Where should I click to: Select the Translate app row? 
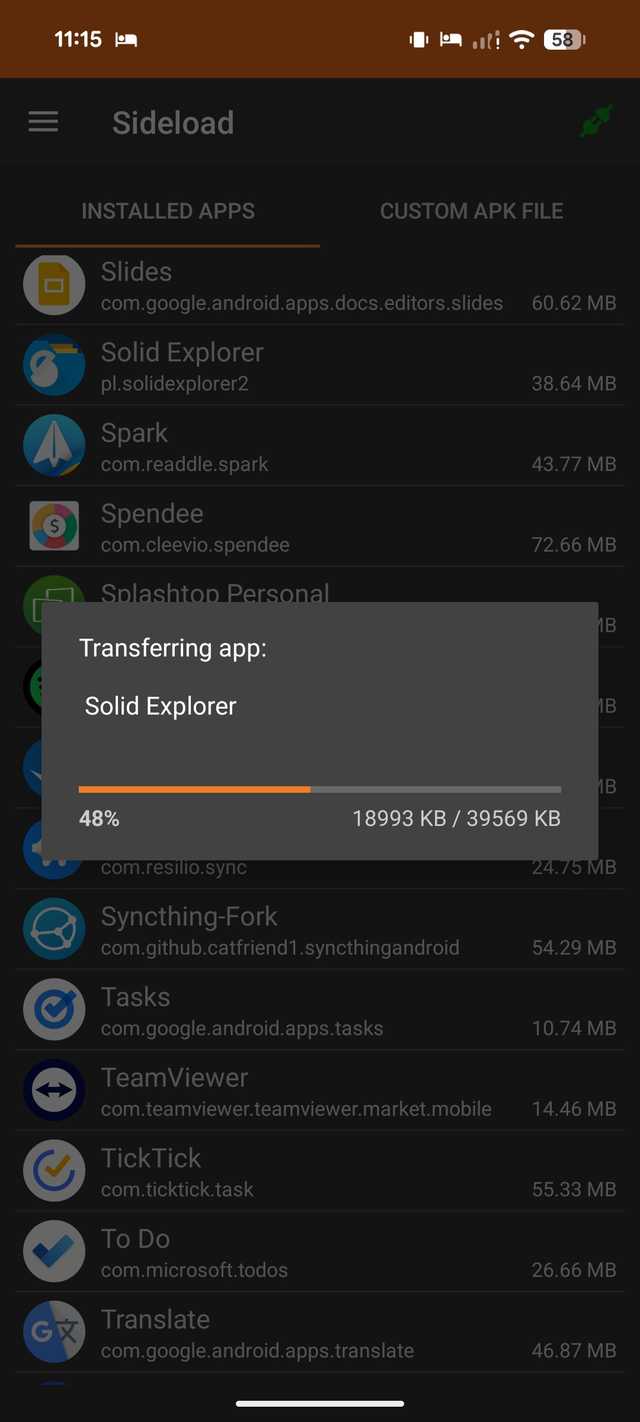[318, 1333]
